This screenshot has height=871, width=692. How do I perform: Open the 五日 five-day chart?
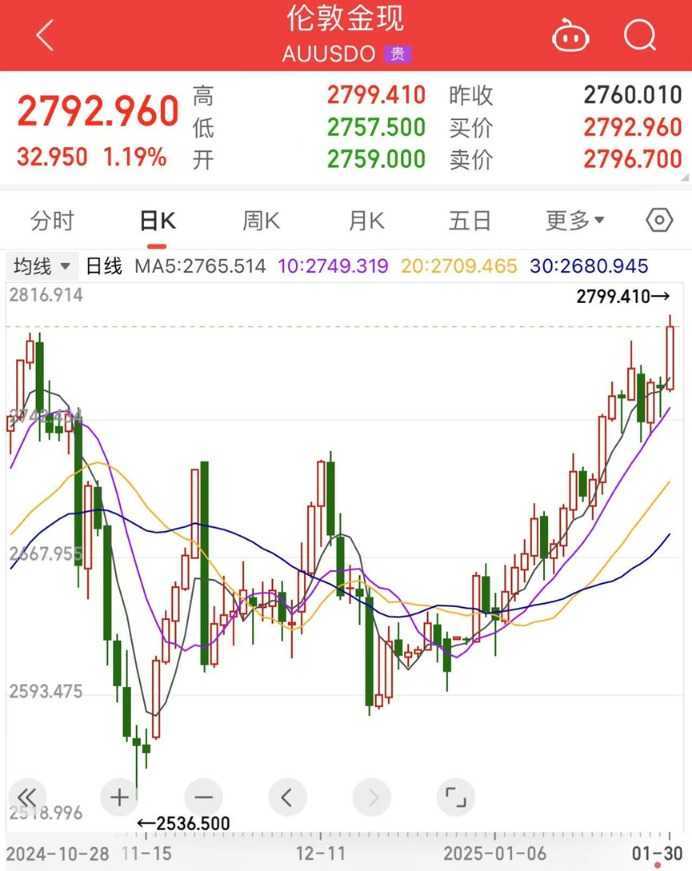click(x=469, y=220)
